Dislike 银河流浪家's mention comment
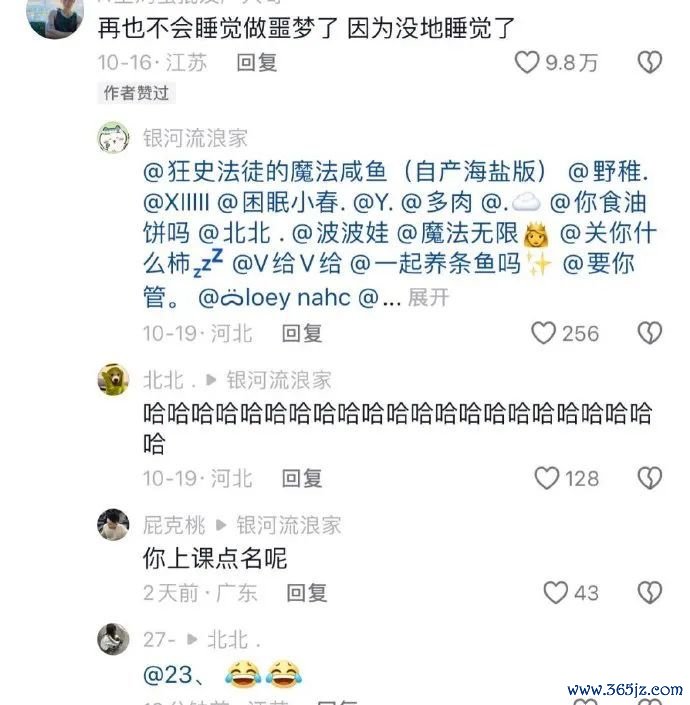Screen dimensions: 690x705 point(650,333)
